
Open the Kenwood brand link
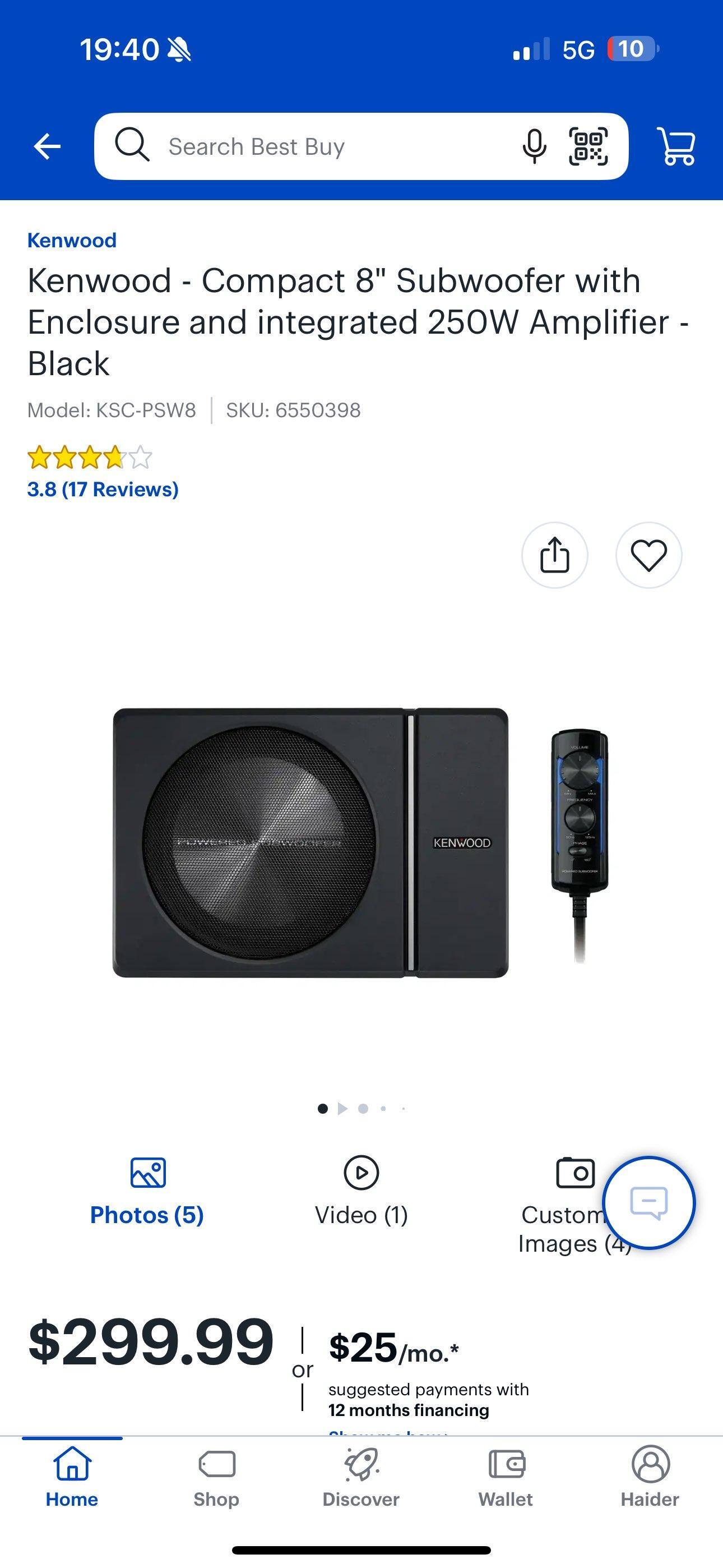point(72,241)
